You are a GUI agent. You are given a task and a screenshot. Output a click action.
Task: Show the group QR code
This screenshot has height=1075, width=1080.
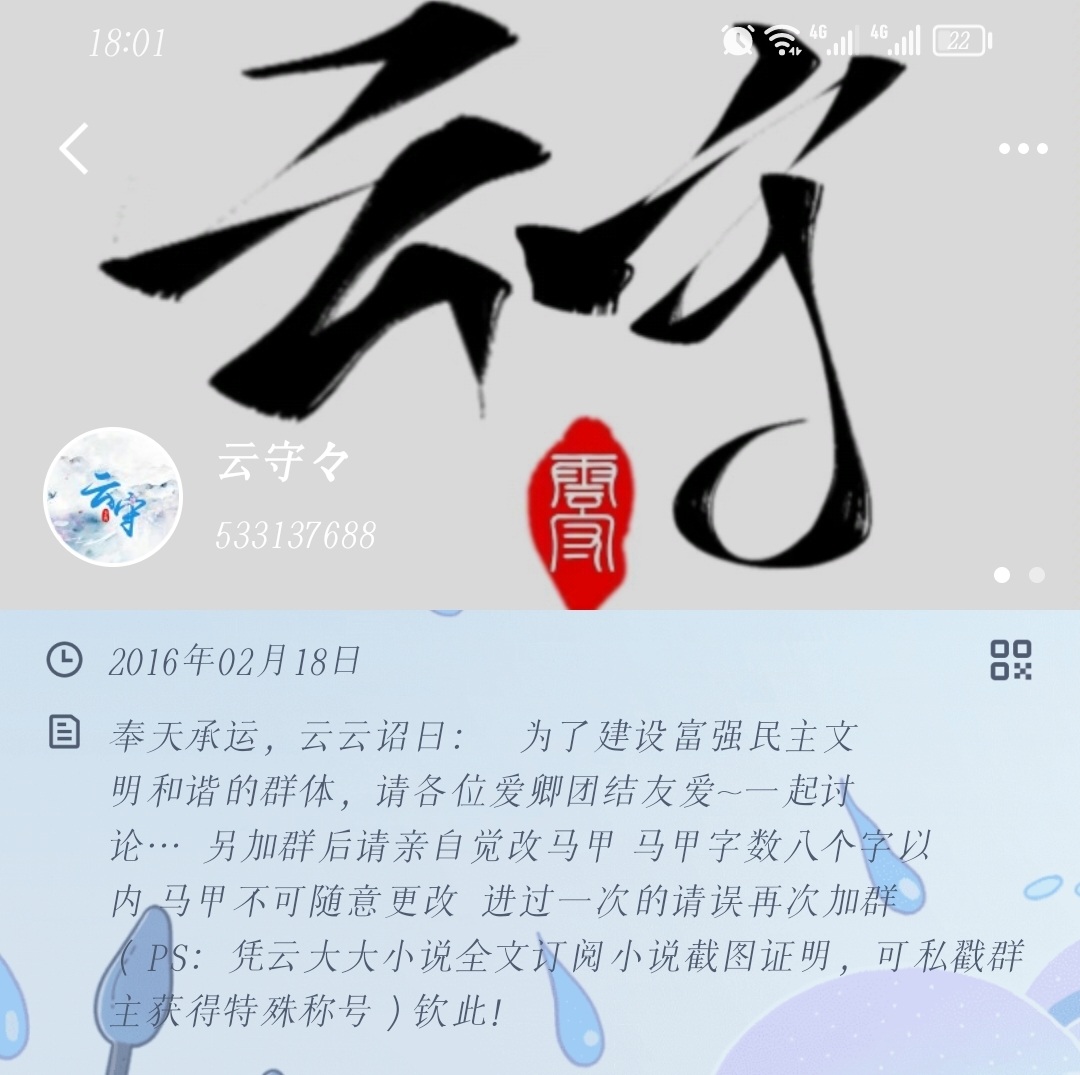1010,660
